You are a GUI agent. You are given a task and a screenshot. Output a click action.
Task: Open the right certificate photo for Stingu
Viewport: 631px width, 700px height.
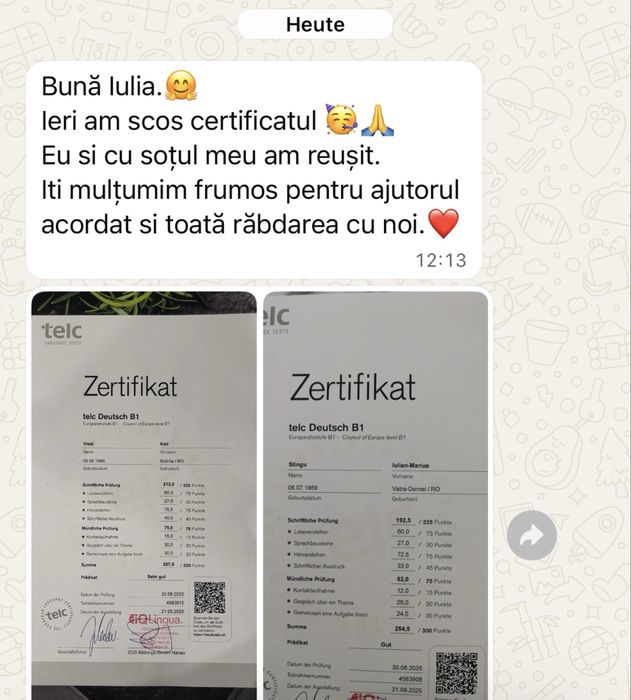pos(375,495)
